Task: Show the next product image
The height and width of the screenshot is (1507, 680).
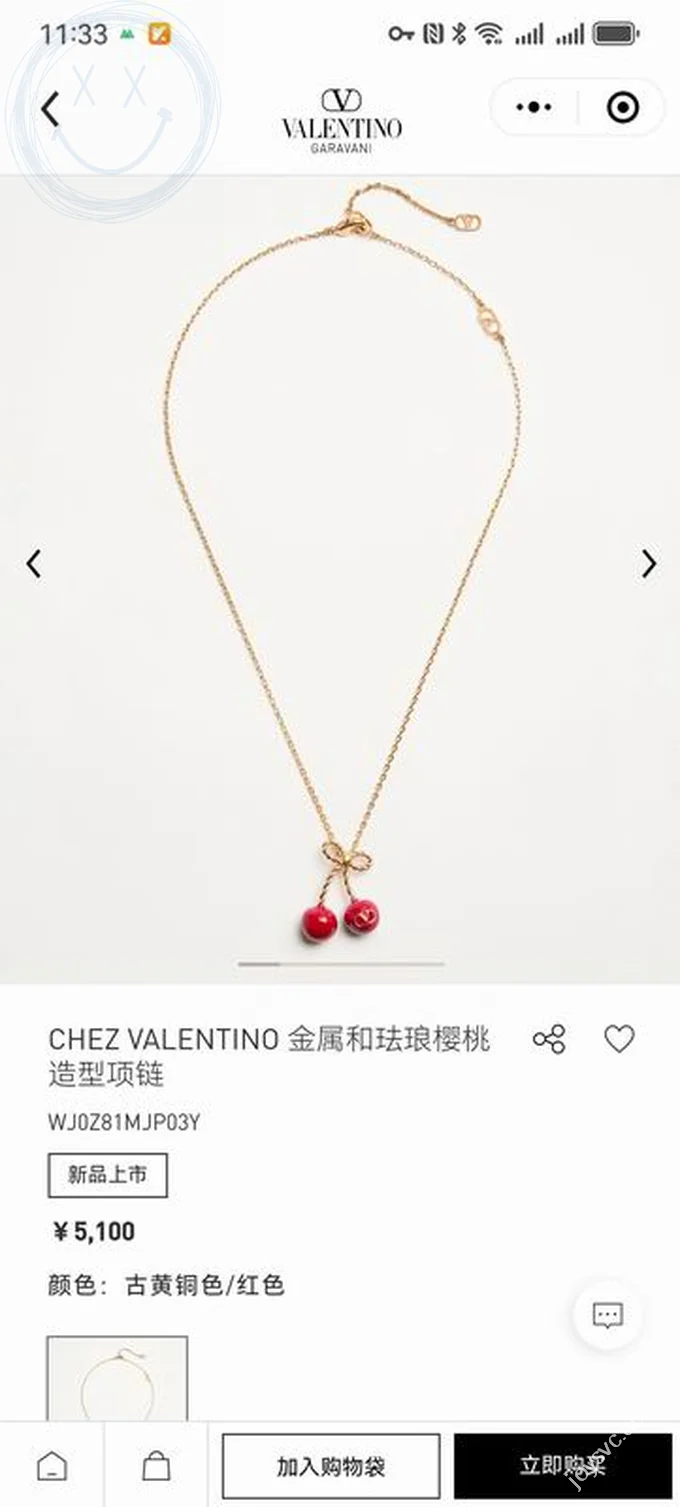Action: [x=649, y=564]
